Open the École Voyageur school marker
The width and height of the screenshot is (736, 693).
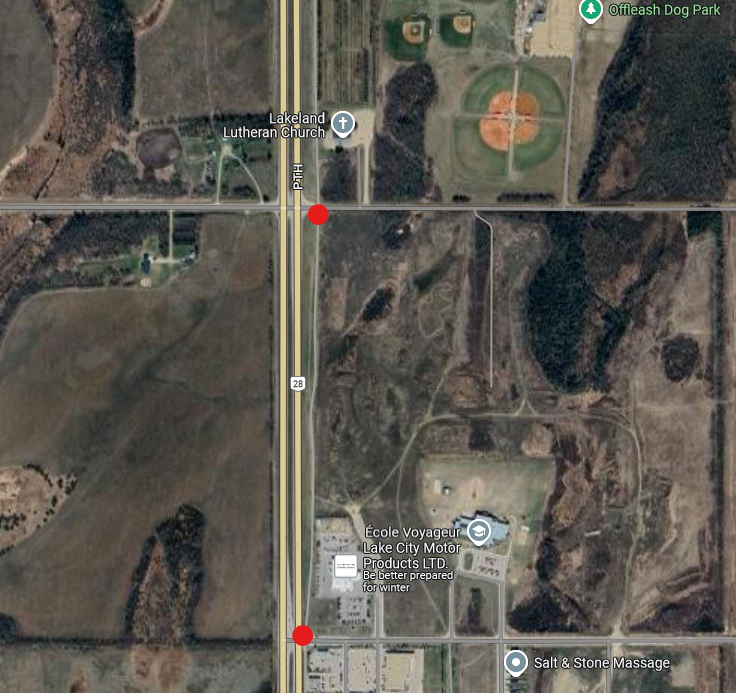(x=478, y=531)
